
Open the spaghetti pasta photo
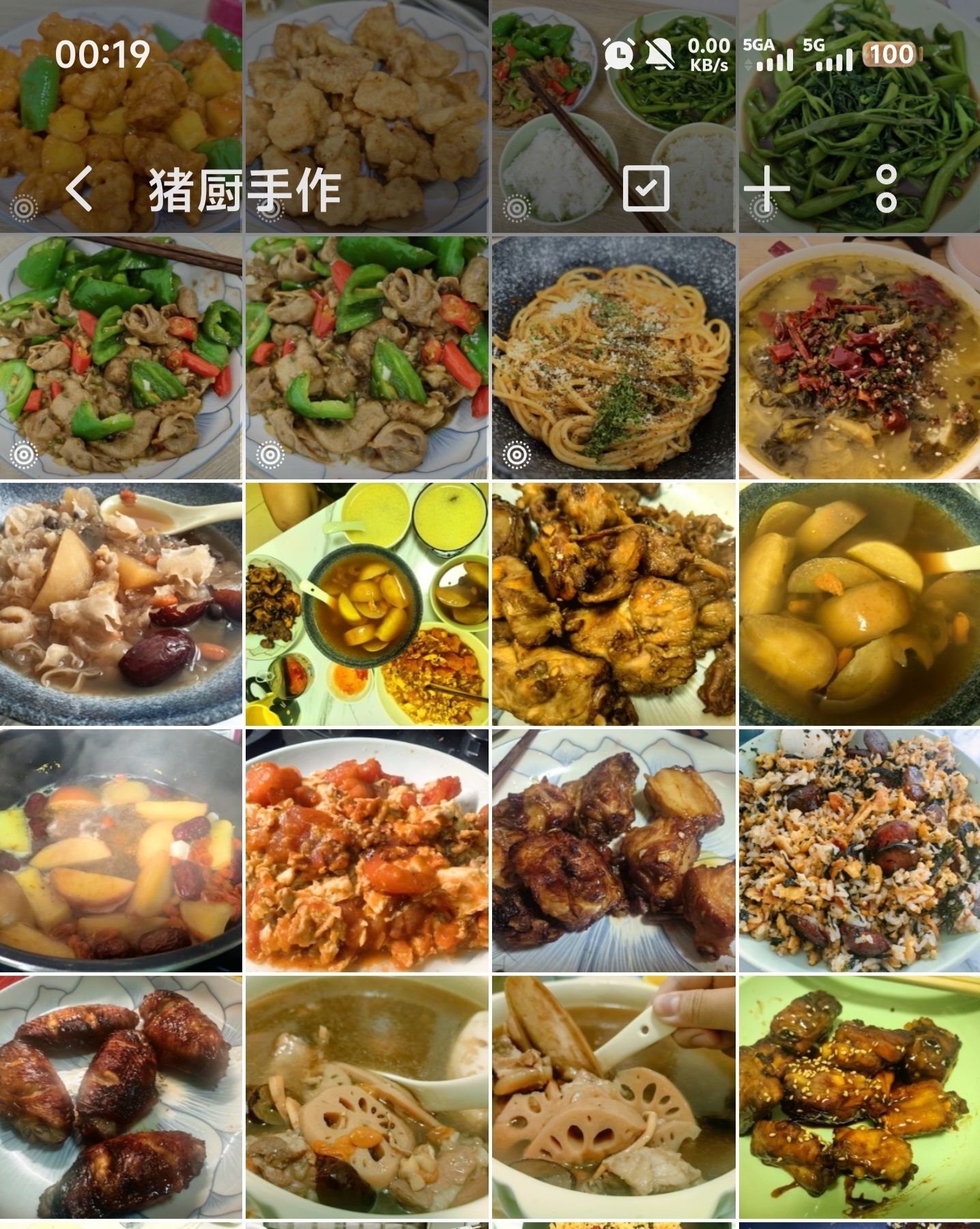point(613,358)
